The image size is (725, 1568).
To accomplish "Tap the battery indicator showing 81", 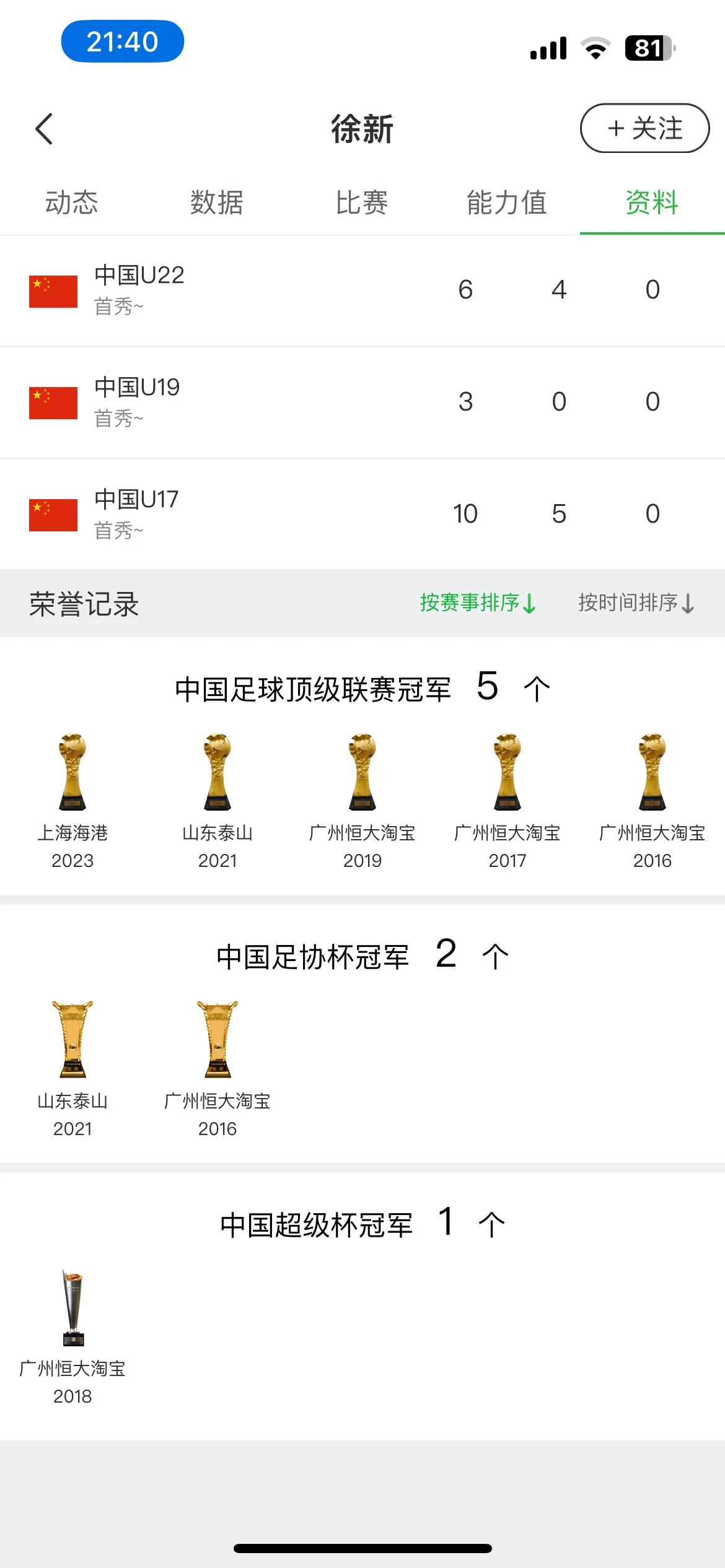I will (x=648, y=46).
